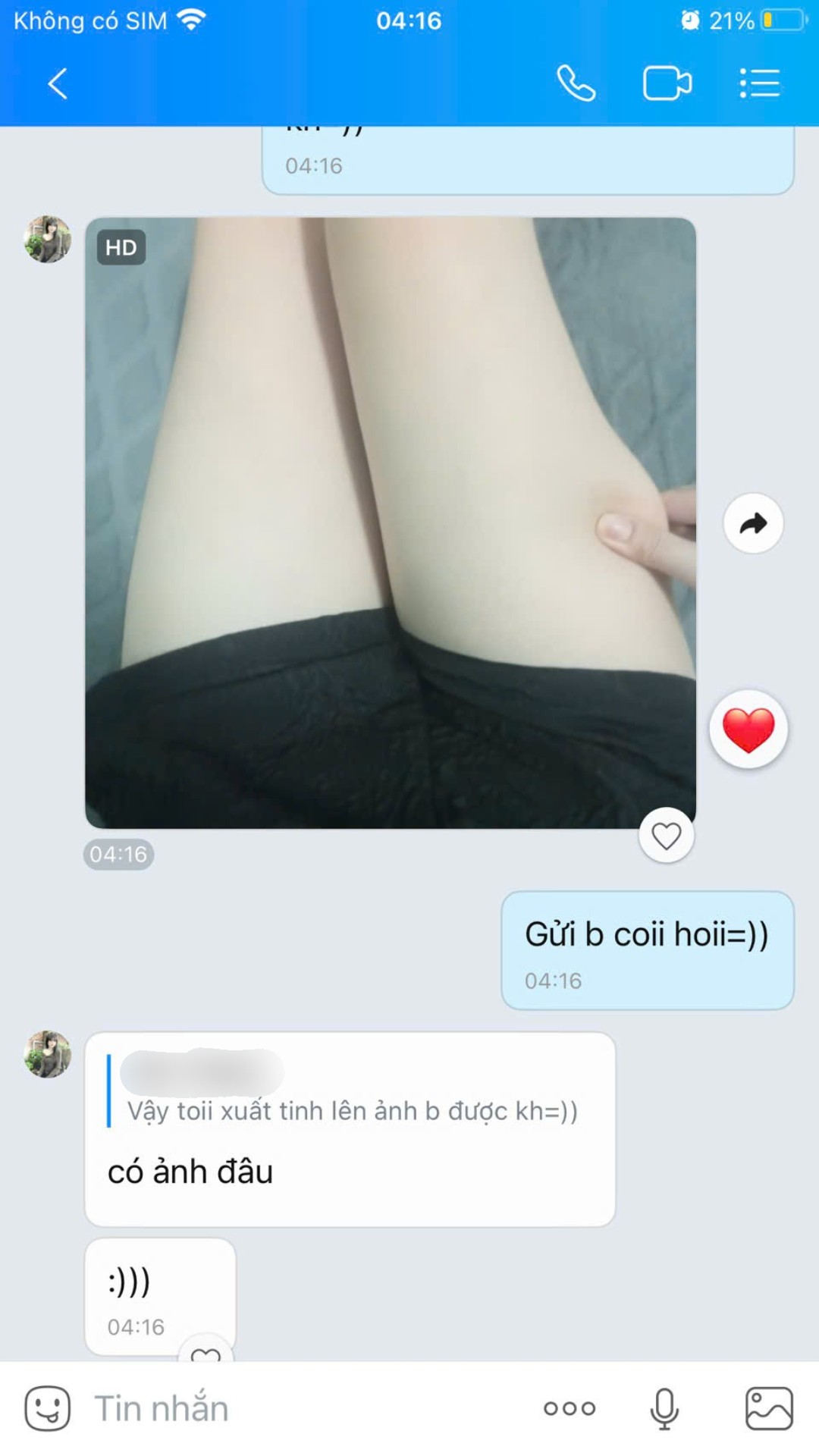Viewport: 819px width, 1456px height.
Task: Start a video call
Action: (667, 83)
